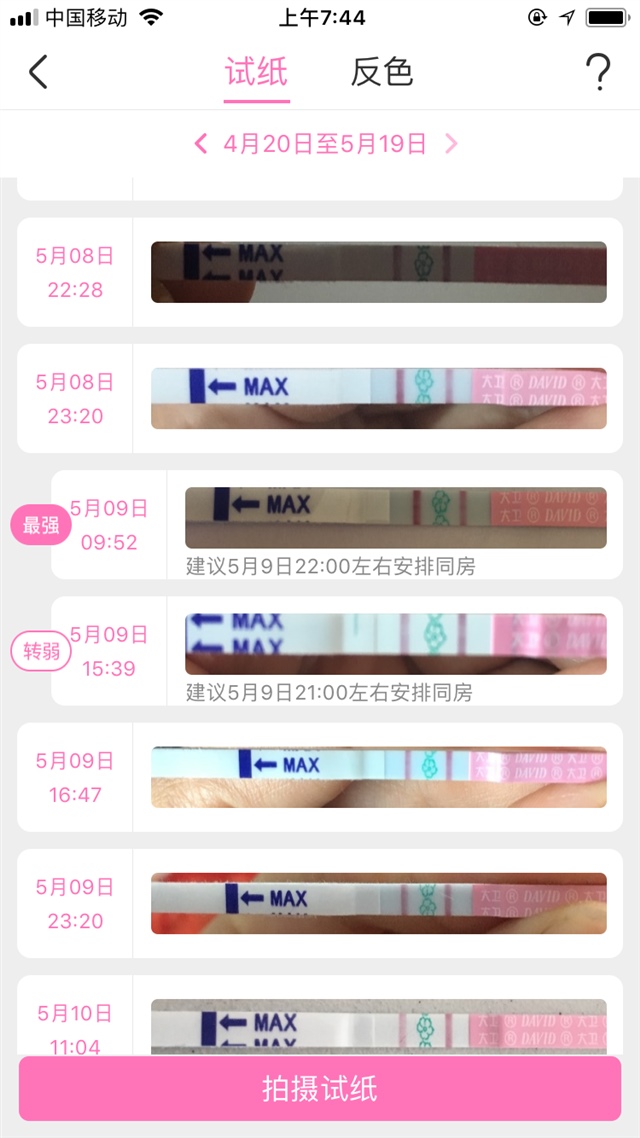
Task: Open the 5月09日 15:39 转弱 strip record
Action: click(x=395, y=644)
